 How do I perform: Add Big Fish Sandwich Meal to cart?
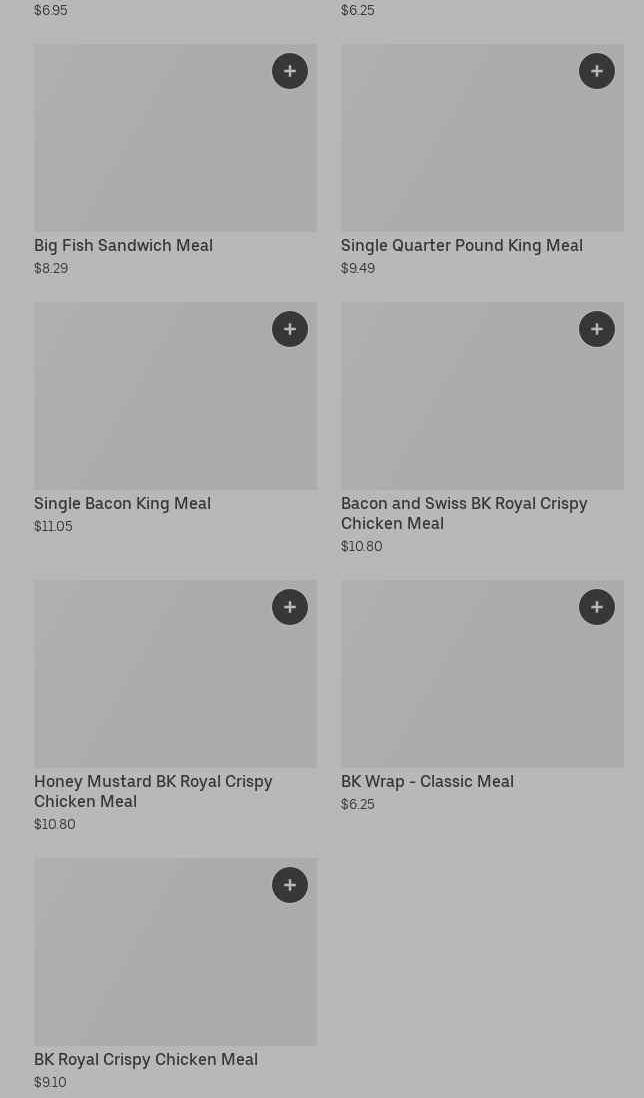coord(290,71)
